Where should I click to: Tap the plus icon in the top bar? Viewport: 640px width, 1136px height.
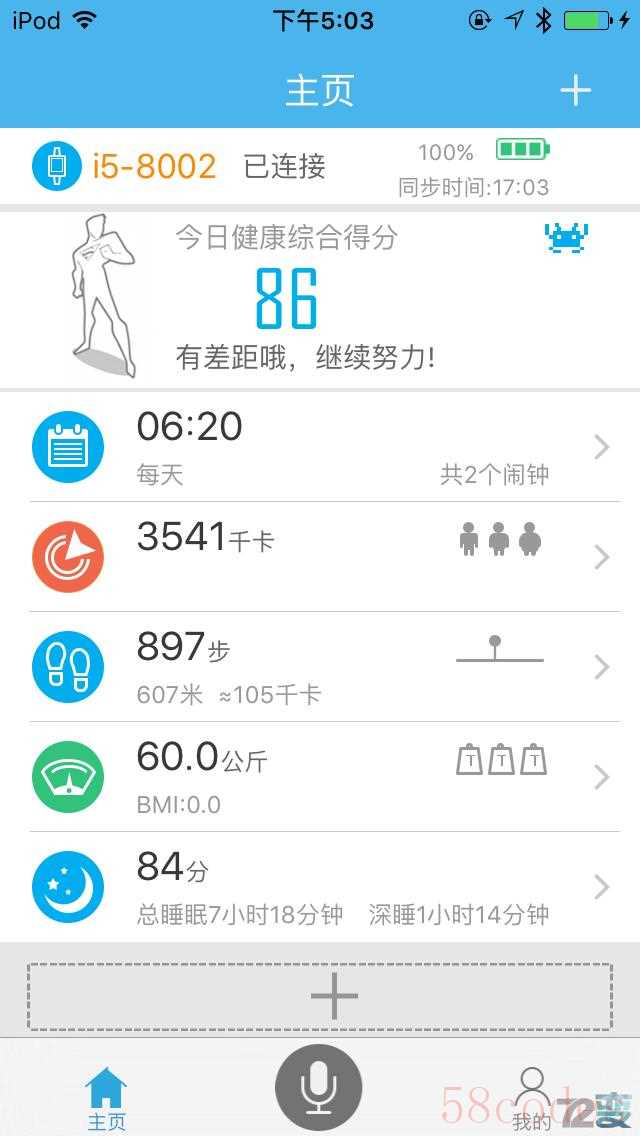tap(575, 91)
